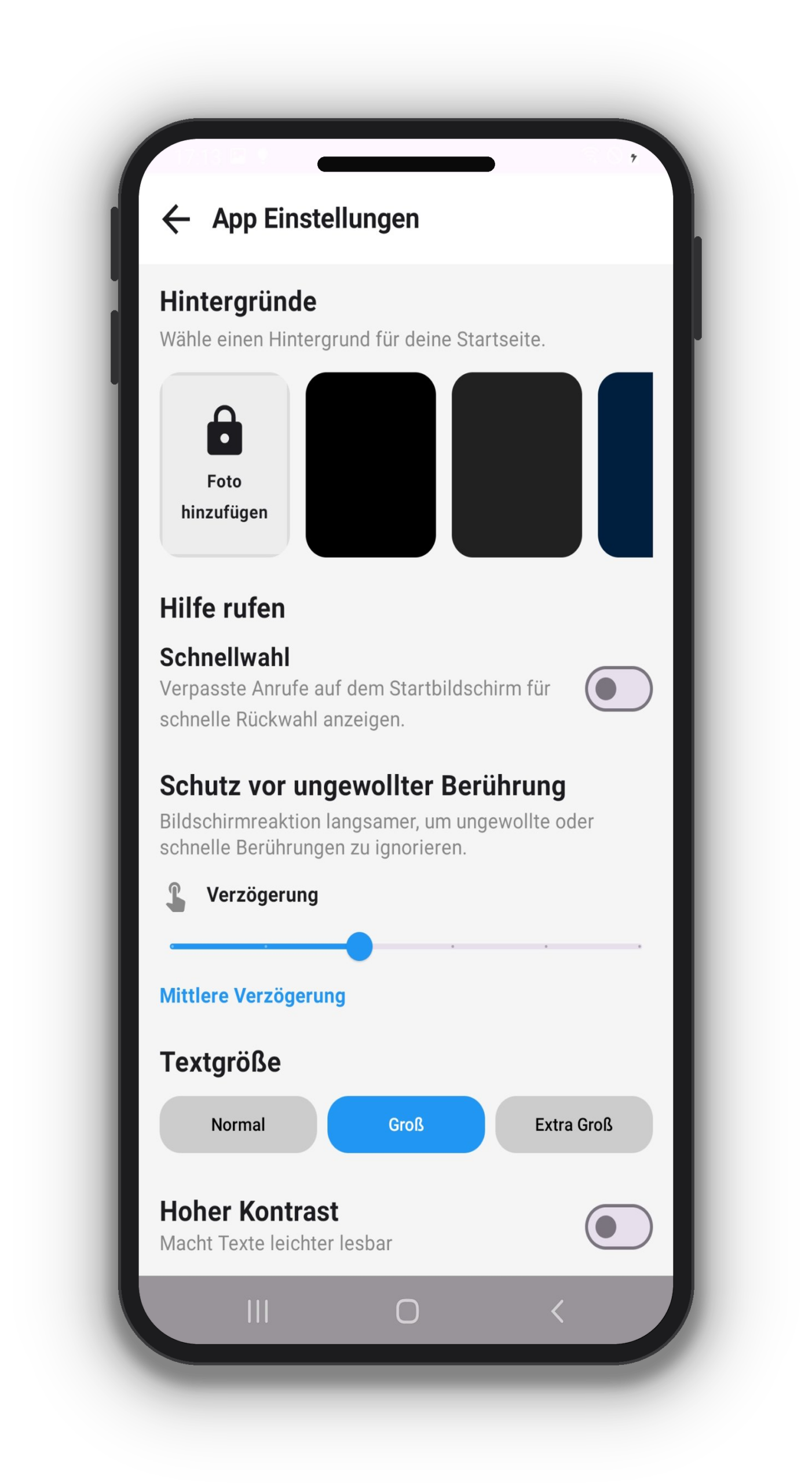This screenshot has width=812, height=1483.
Task: Switch text size to Extra Groß
Action: click(x=573, y=1124)
